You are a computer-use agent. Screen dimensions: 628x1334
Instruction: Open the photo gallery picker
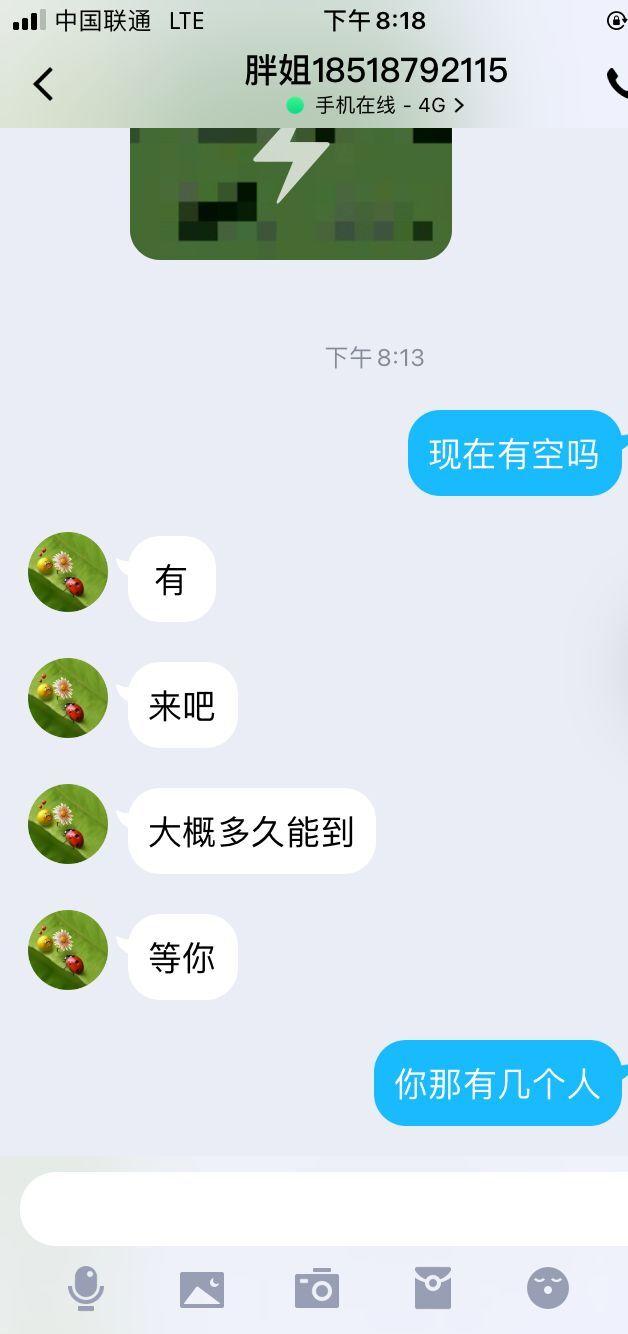point(202,1289)
